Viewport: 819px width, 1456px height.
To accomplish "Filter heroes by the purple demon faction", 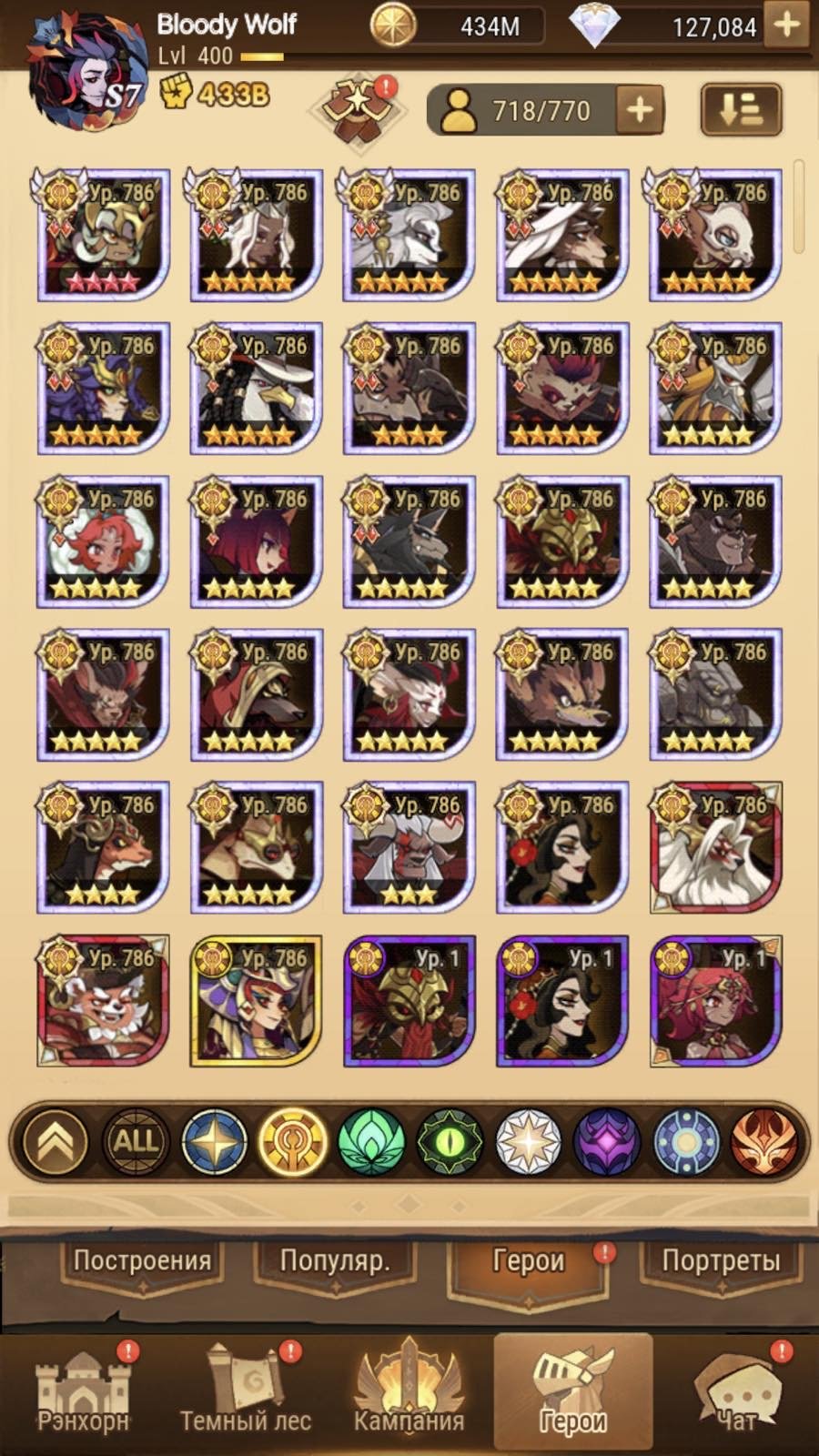I will pos(607,1140).
